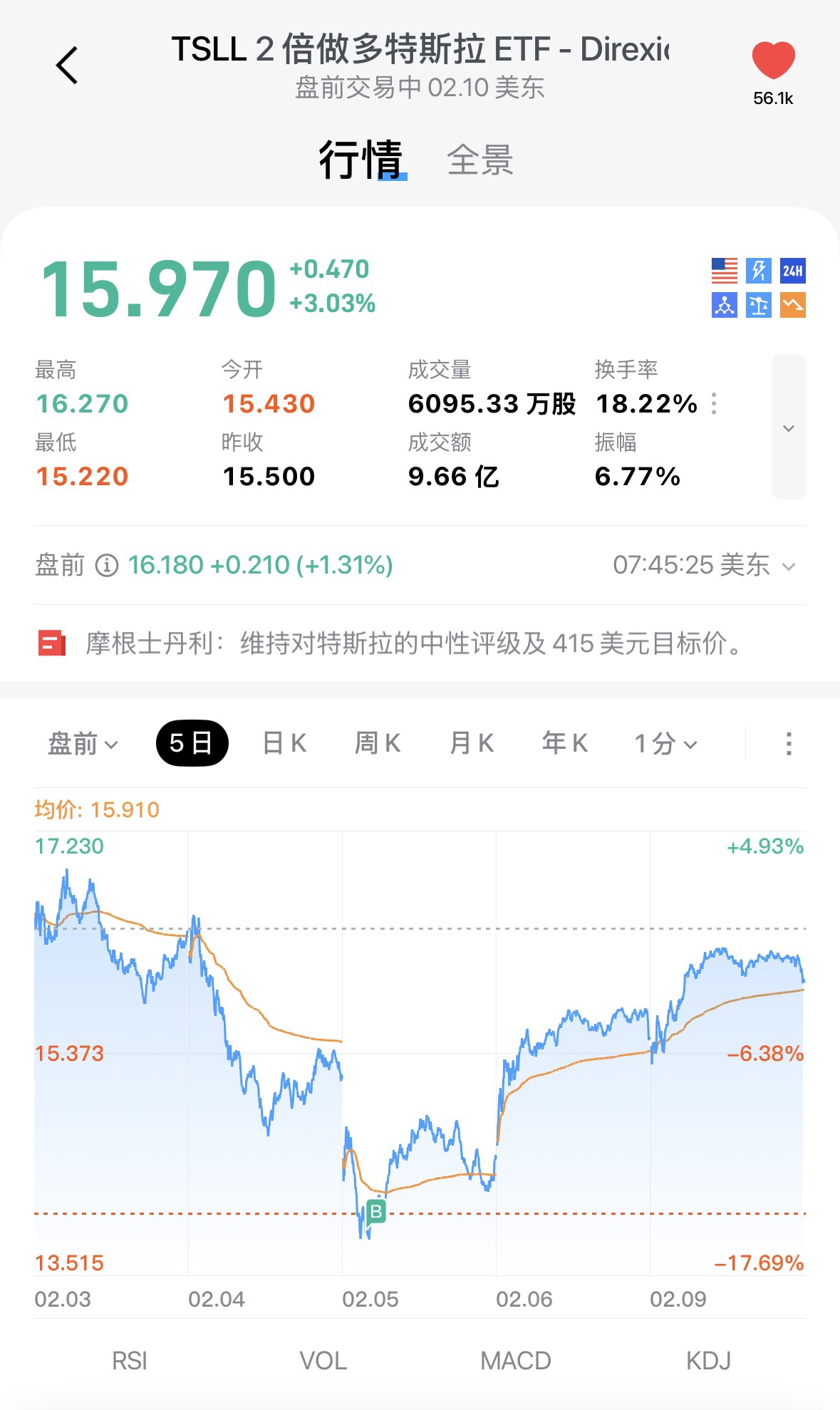Screen dimensions: 840x1410
Task: Show the MACD indicator
Action: point(515,1361)
